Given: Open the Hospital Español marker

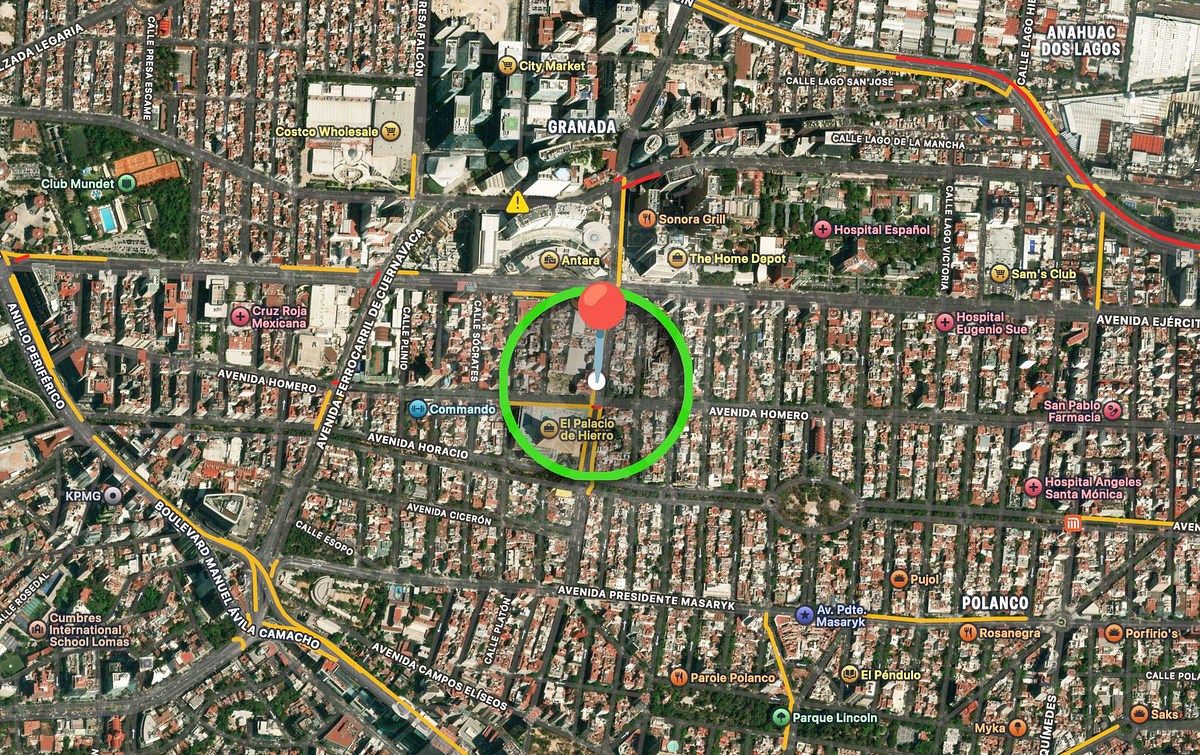Looking at the screenshot, I should 822,229.
